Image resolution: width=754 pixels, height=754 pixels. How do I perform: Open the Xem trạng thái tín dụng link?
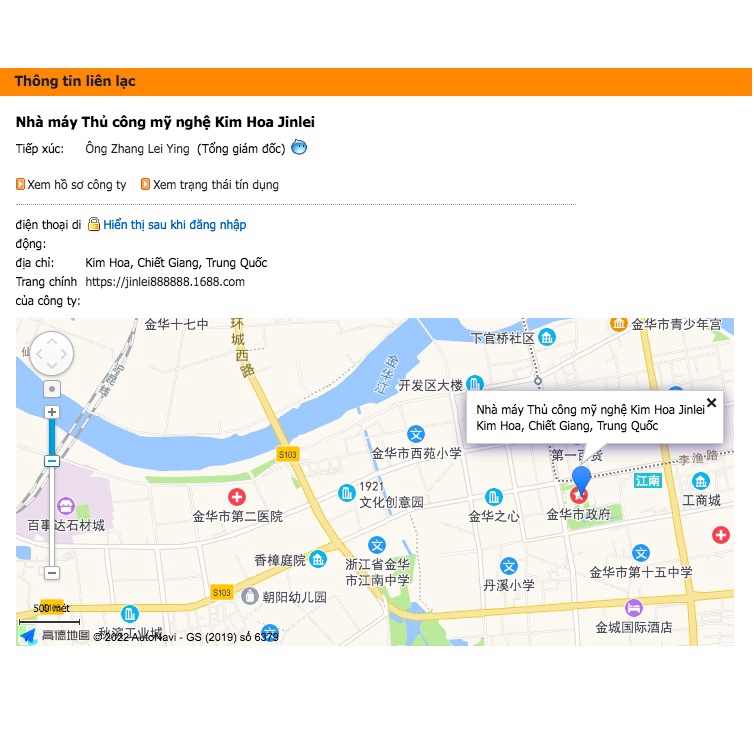click(x=215, y=184)
